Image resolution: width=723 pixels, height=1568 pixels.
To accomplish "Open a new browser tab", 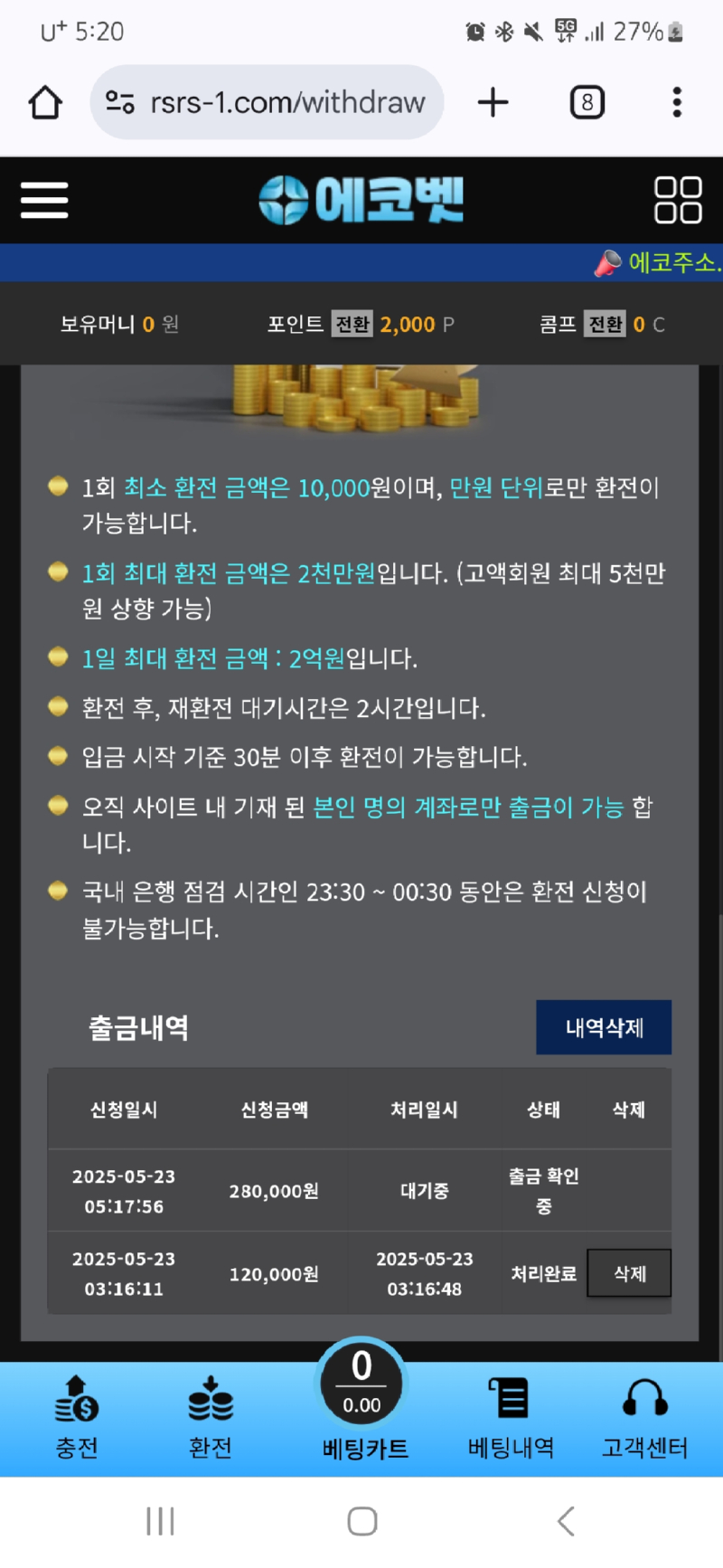I will click(493, 102).
